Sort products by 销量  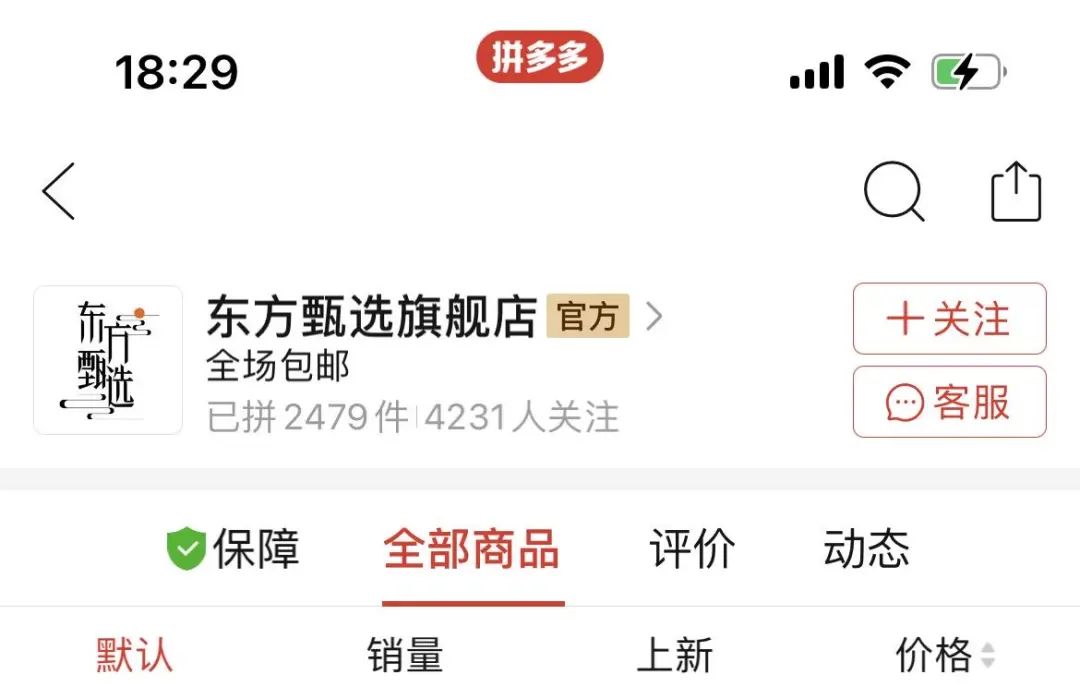tap(405, 657)
